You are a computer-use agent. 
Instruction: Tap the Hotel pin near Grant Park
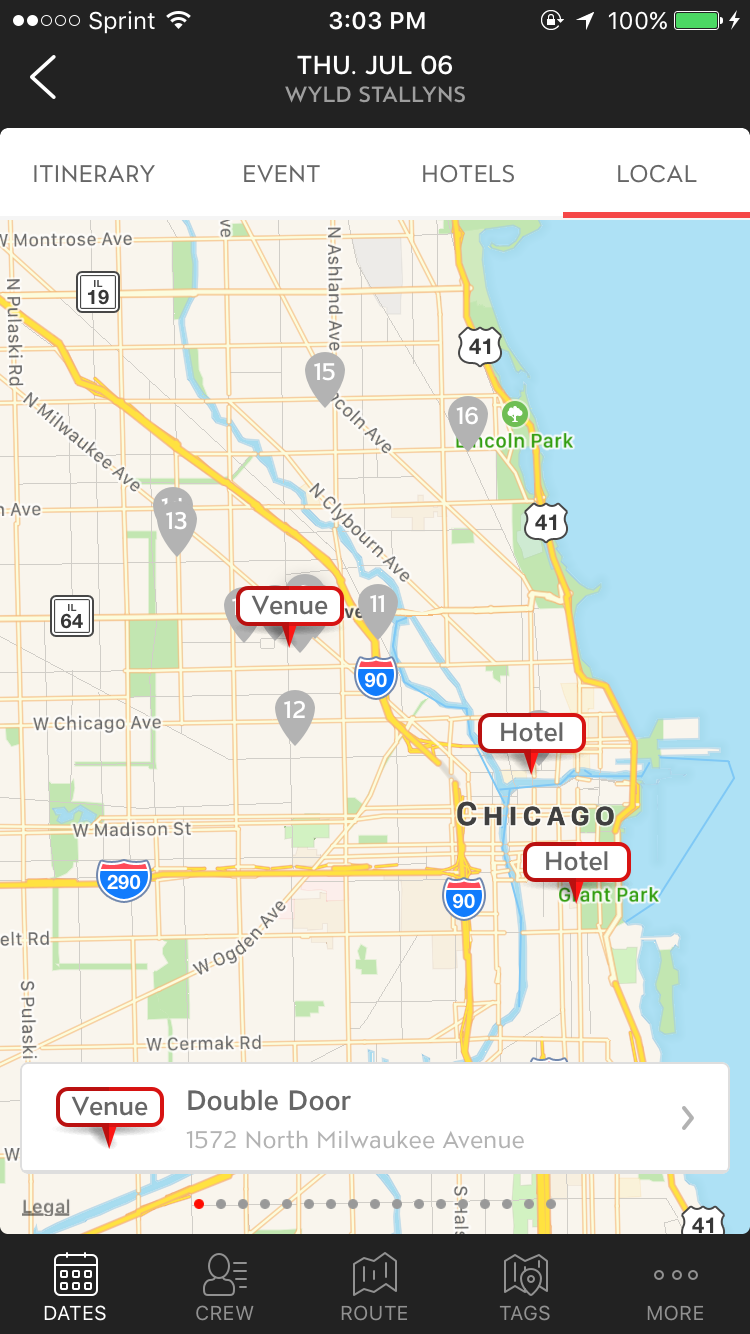577,868
